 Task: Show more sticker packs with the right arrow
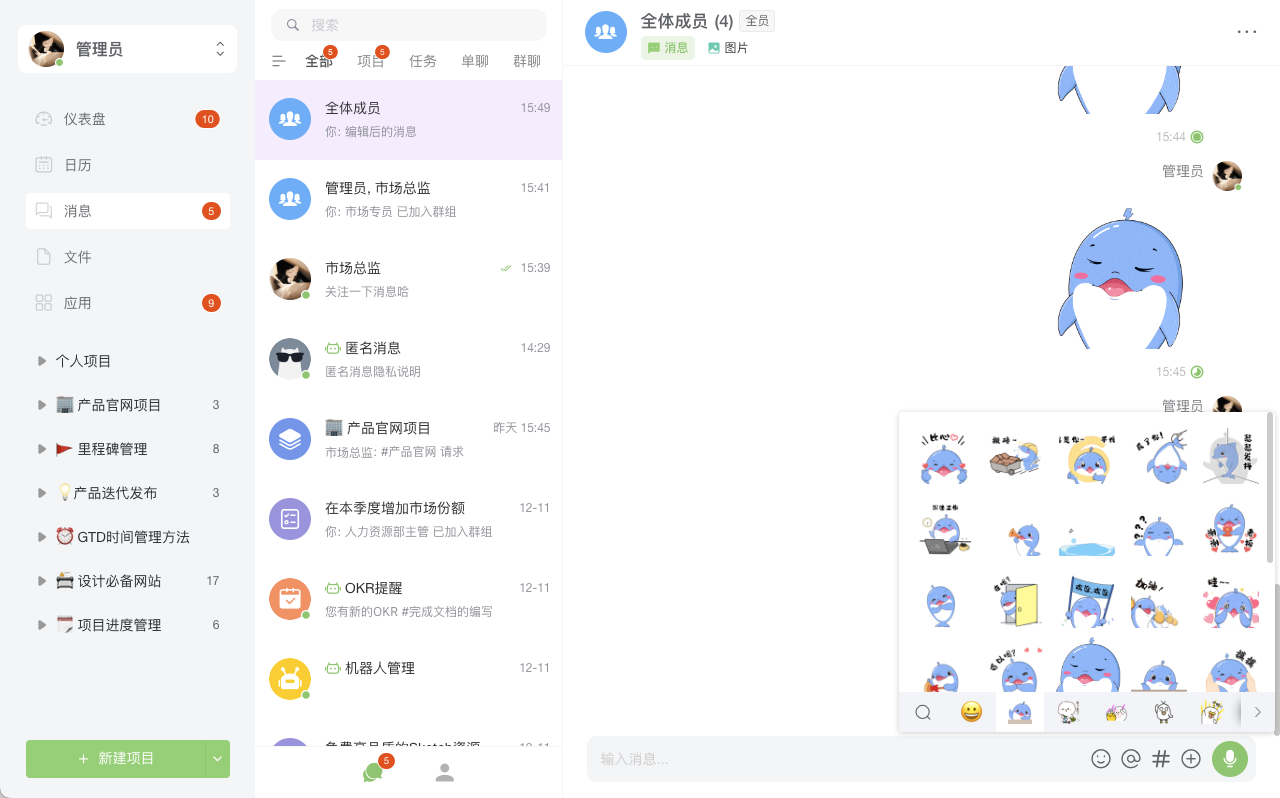[x=1257, y=712]
